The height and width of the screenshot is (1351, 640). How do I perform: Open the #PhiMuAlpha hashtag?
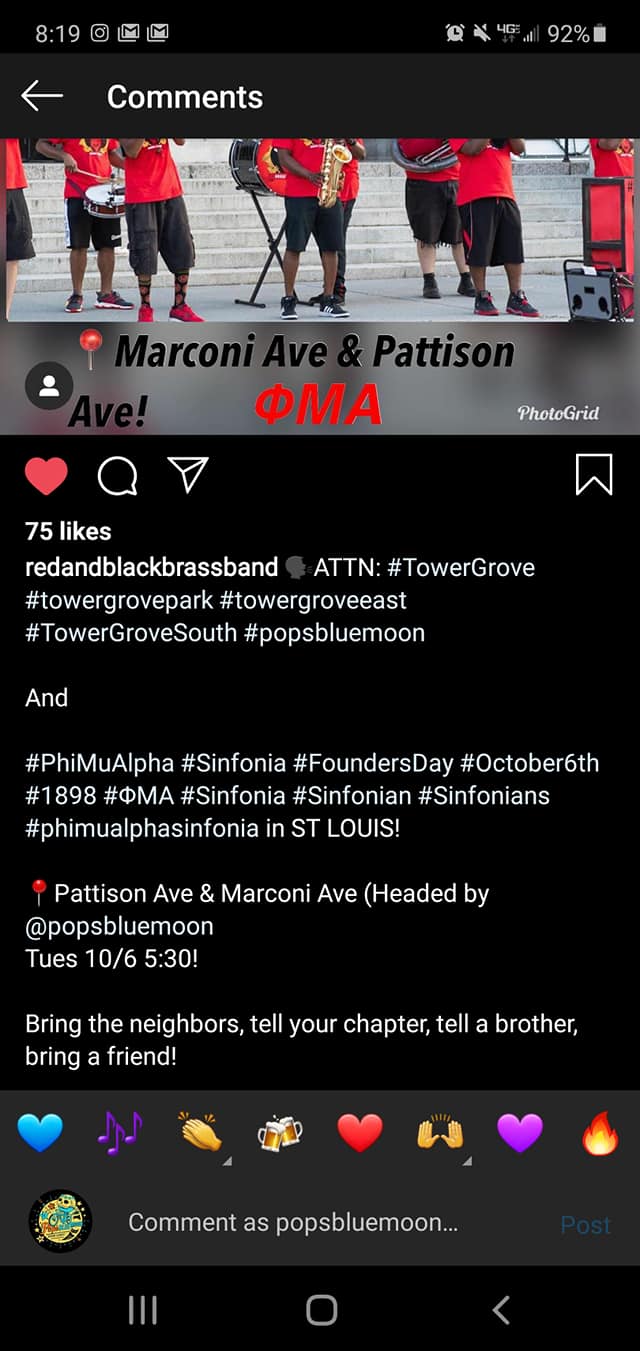pos(99,764)
